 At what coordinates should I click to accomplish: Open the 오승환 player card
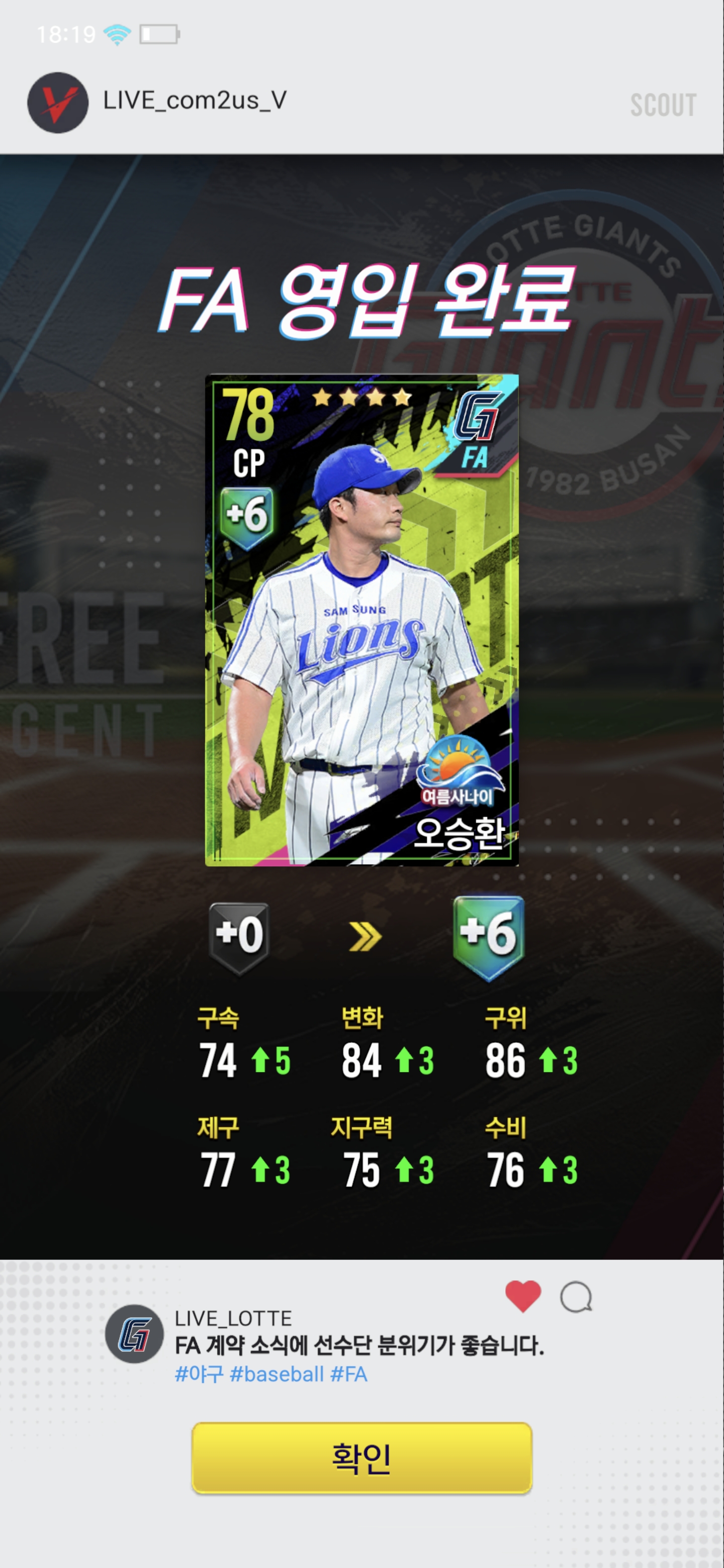point(361,620)
